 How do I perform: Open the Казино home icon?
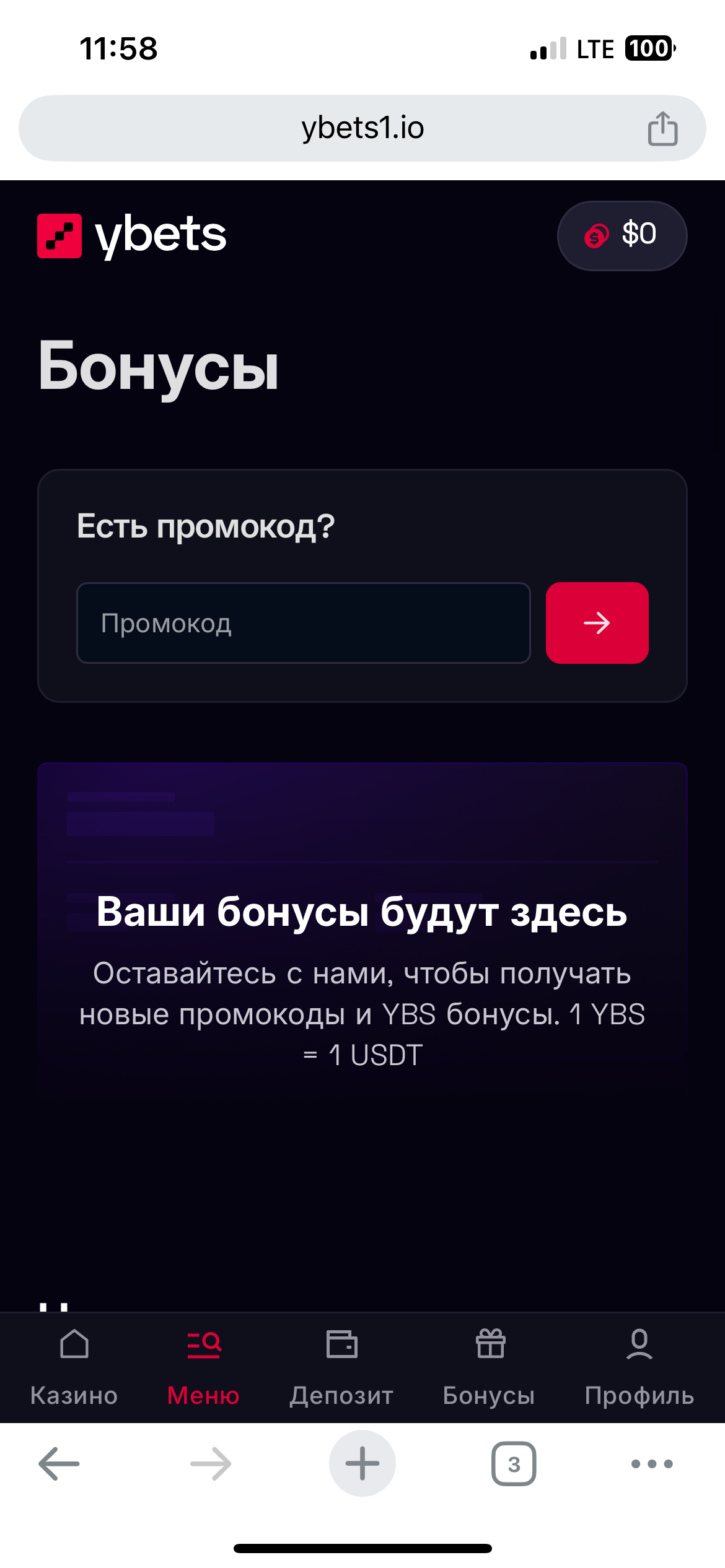point(74,1344)
